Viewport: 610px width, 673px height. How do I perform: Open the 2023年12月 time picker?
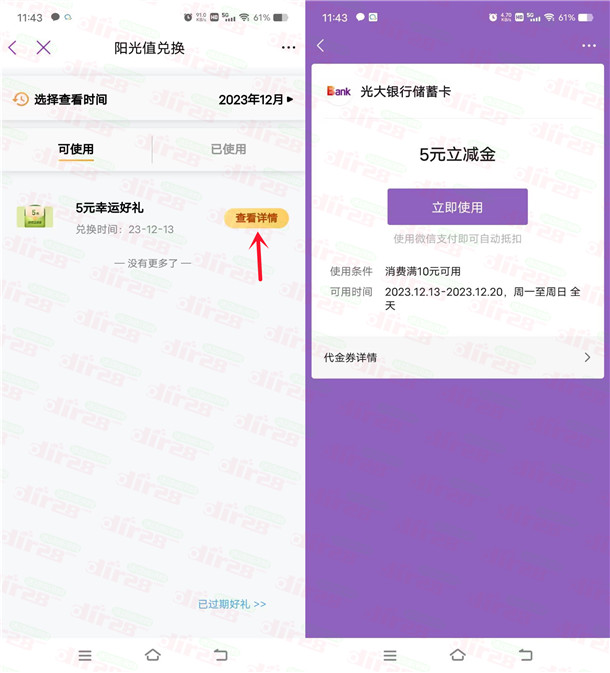[x=256, y=100]
